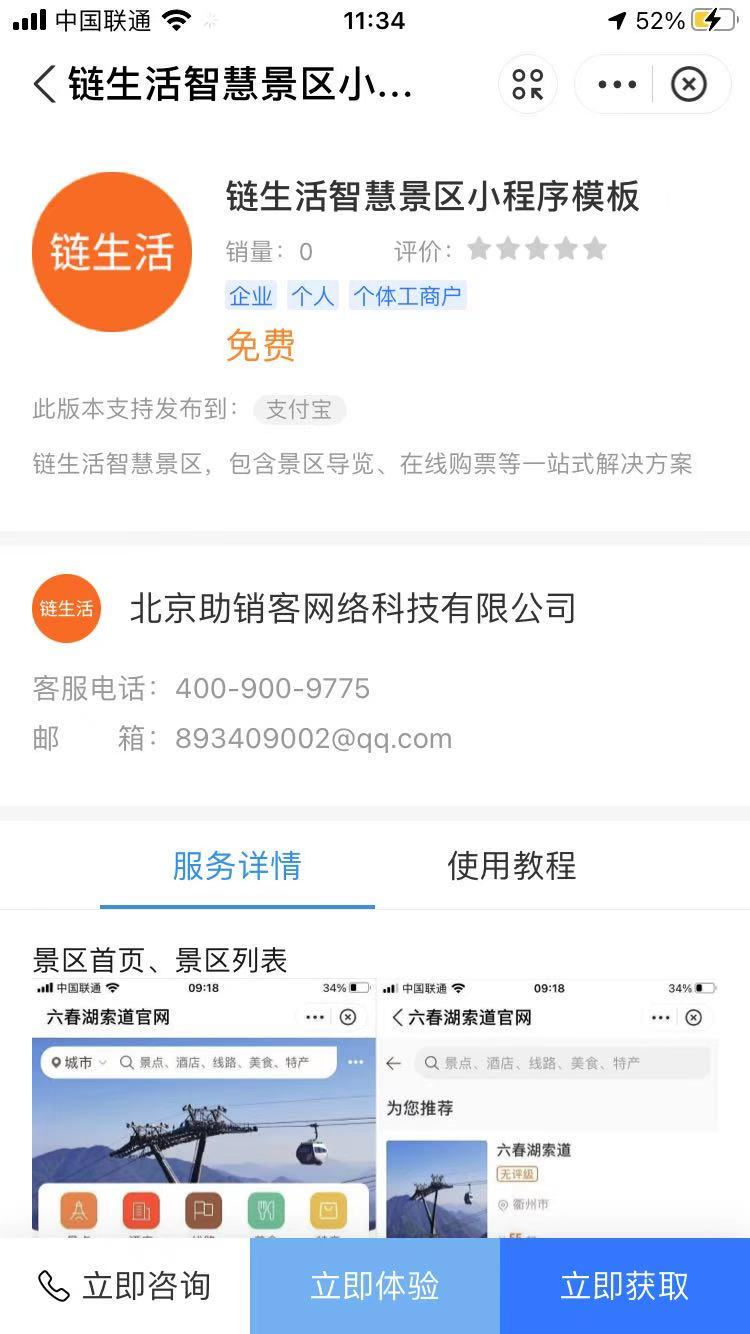Select the 服务详情 tab

click(x=237, y=866)
